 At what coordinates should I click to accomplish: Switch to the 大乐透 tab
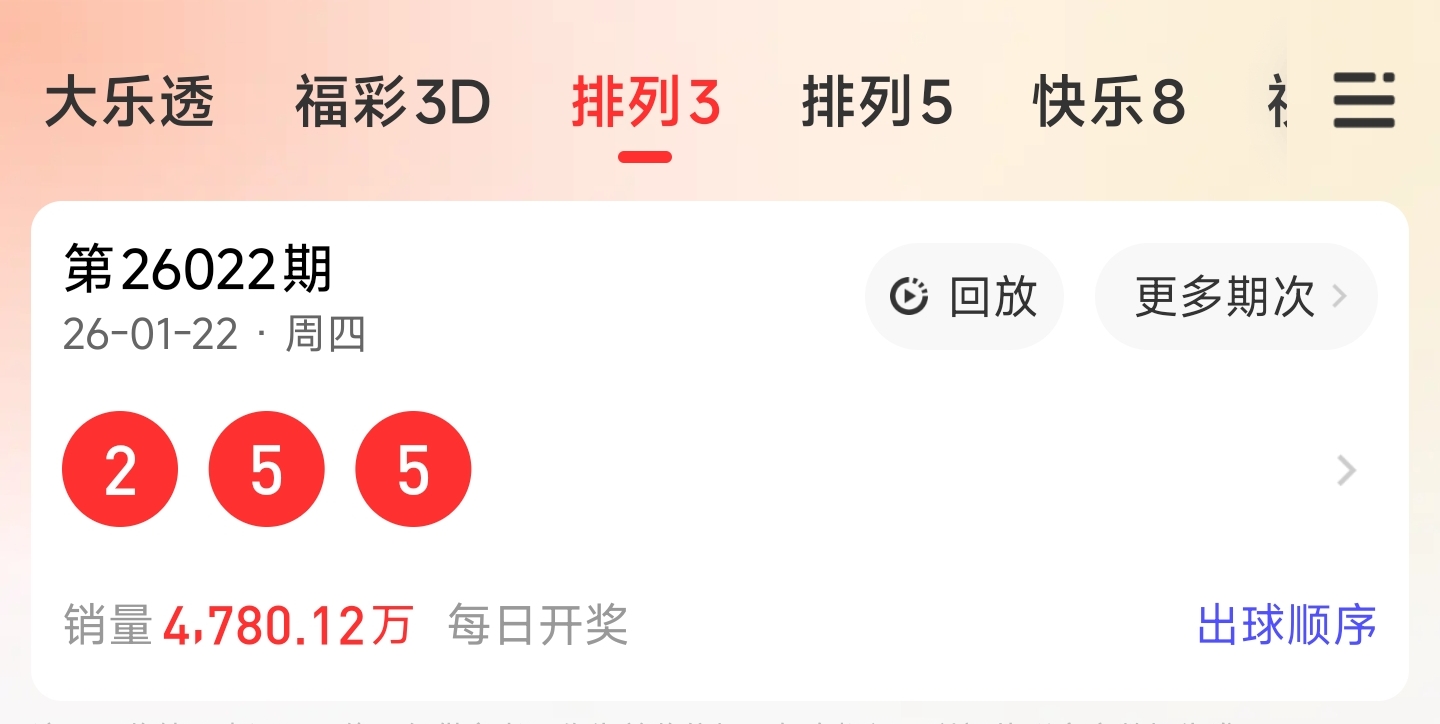[x=129, y=102]
